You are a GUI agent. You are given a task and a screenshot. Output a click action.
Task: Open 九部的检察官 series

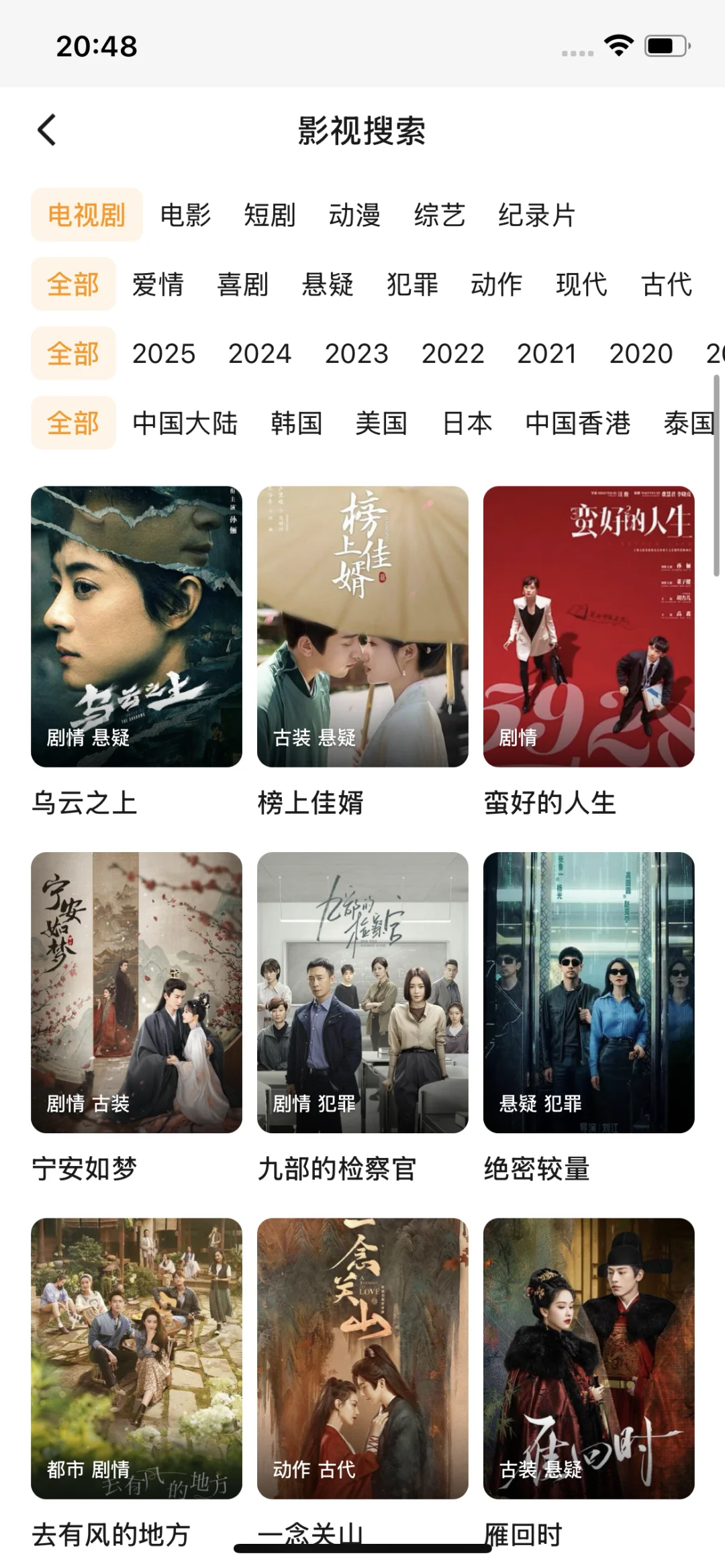[362, 992]
